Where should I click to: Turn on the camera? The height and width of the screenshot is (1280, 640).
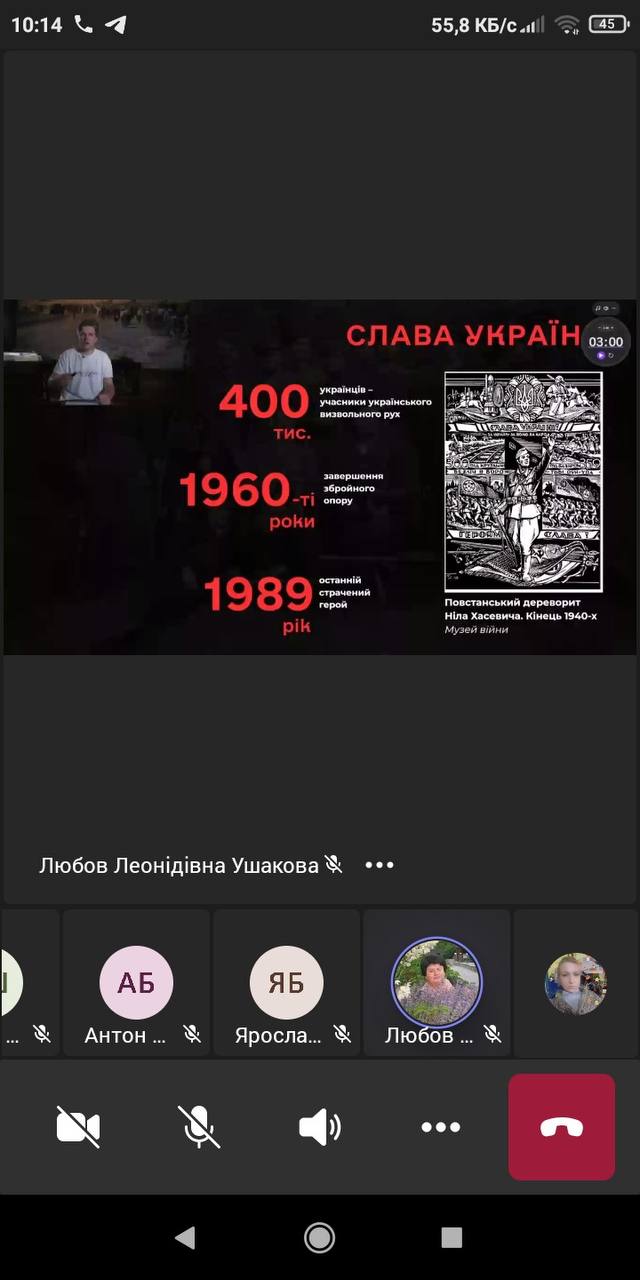coord(78,1127)
